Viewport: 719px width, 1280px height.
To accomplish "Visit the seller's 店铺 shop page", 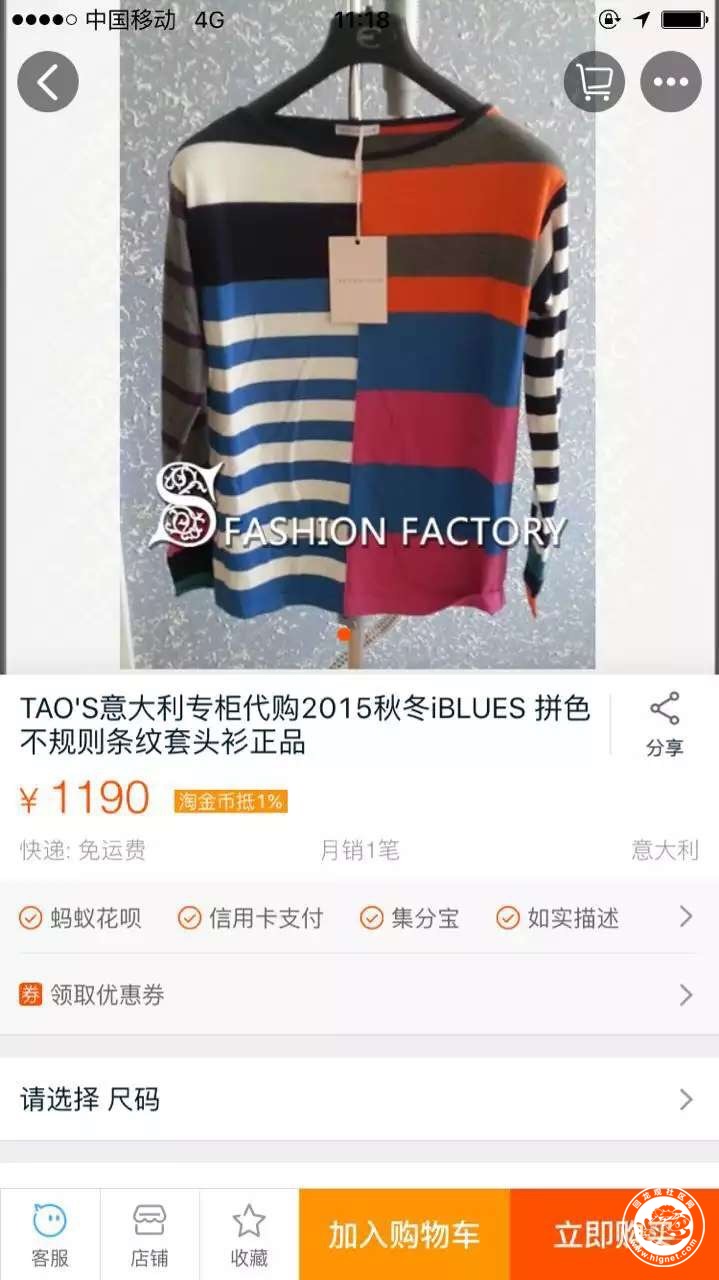I will click(150, 1235).
